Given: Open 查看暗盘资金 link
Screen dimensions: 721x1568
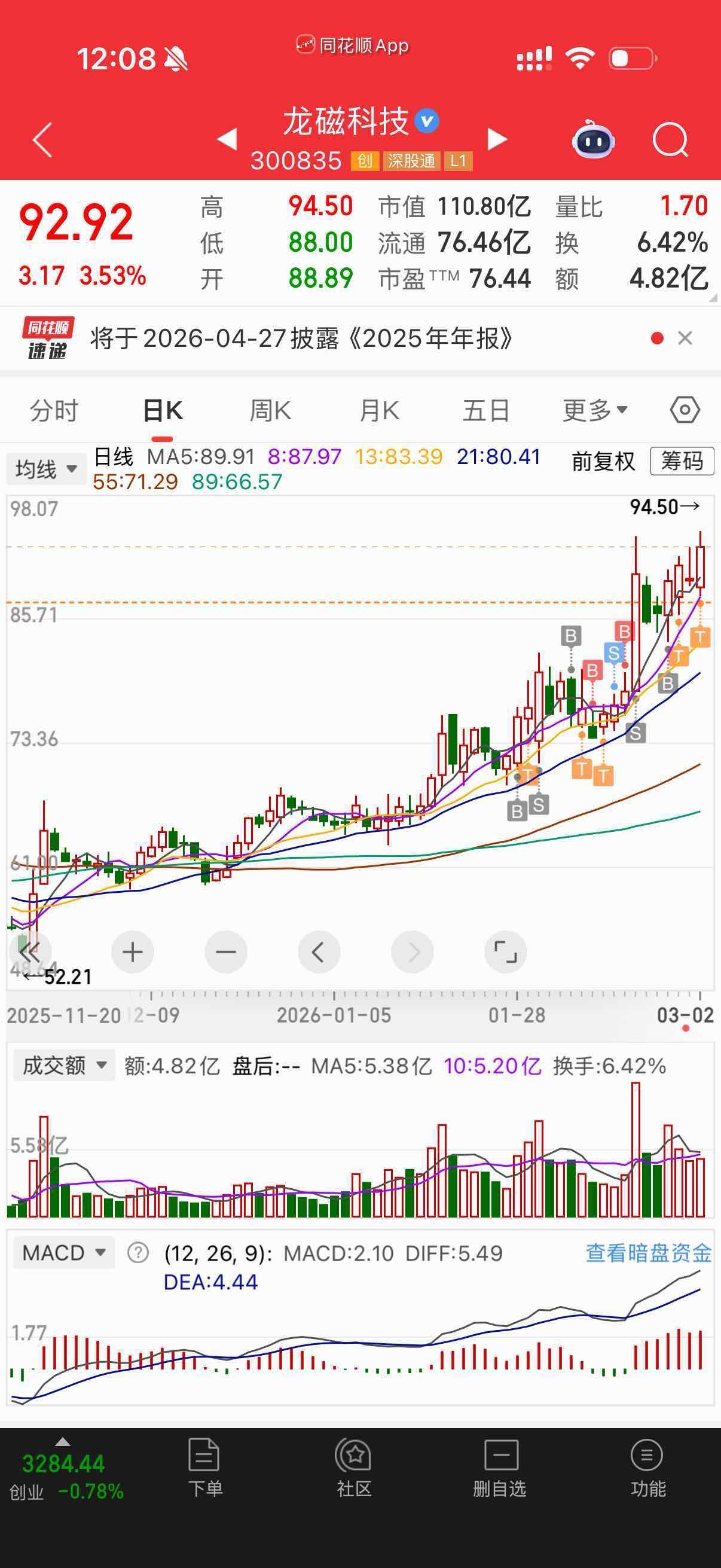Looking at the screenshot, I should [648, 1253].
